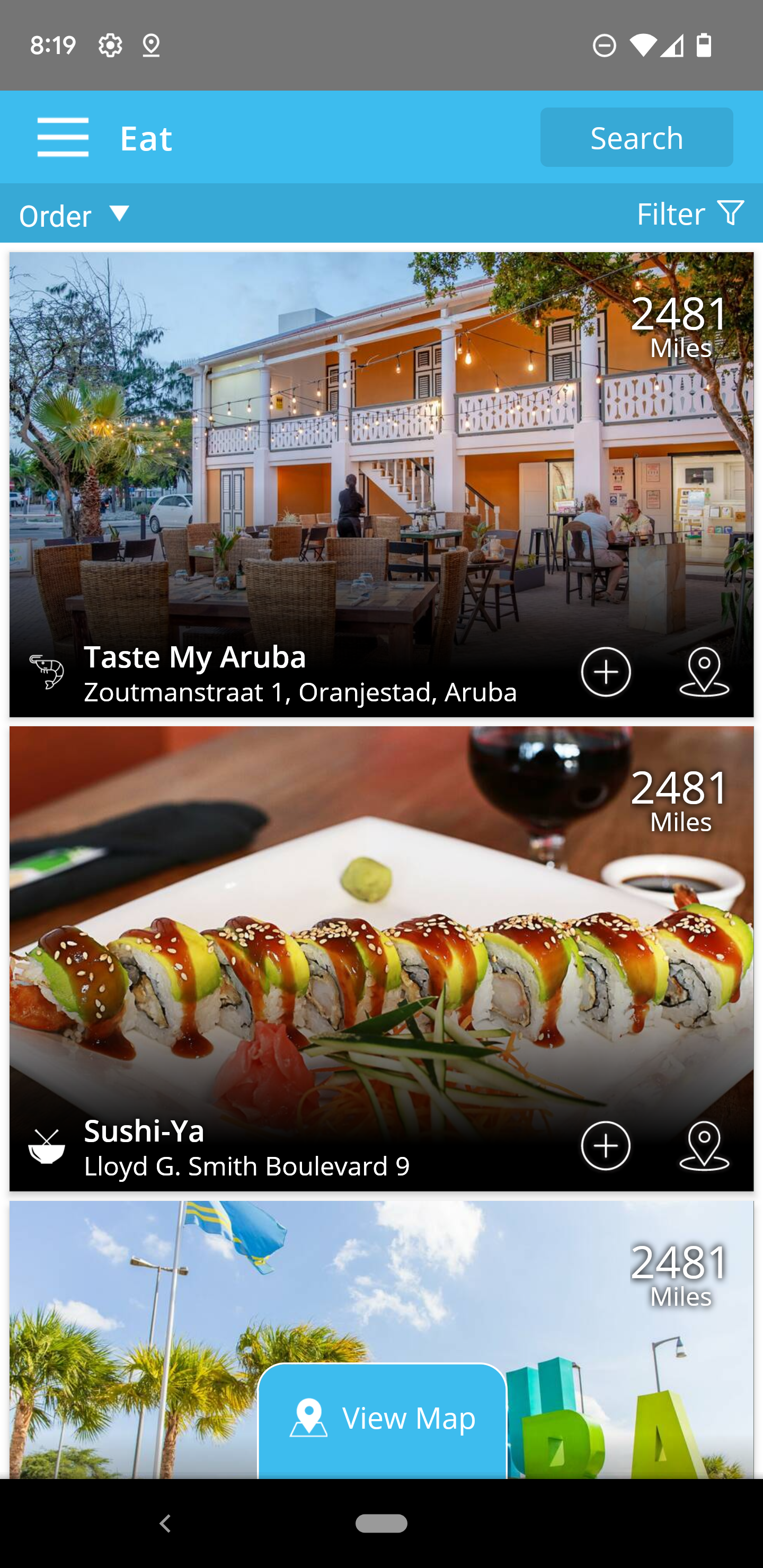Add Sushi-Ya with the plus icon

tap(605, 1146)
